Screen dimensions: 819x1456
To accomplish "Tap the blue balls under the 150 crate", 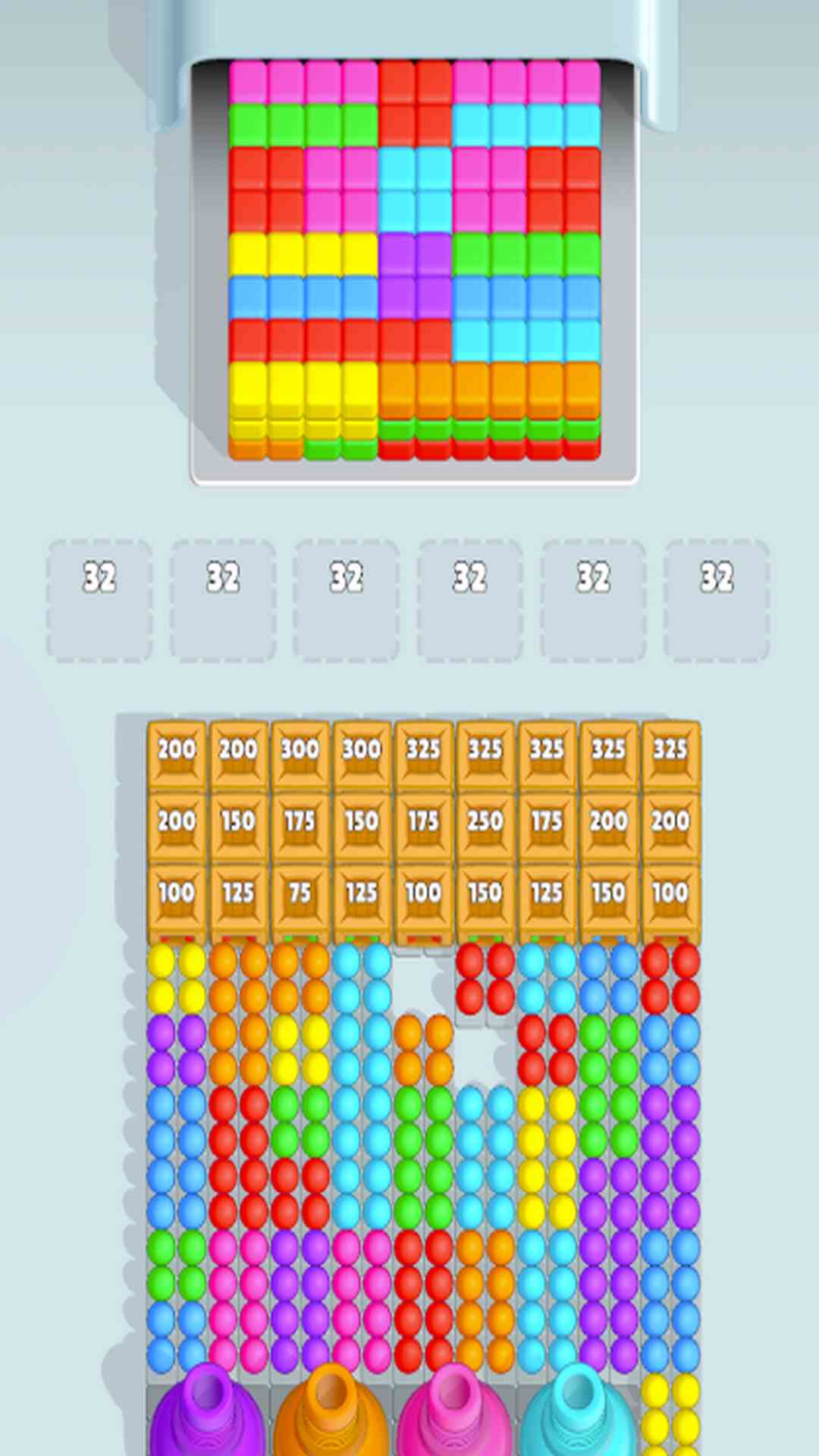I will tap(608, 978).
